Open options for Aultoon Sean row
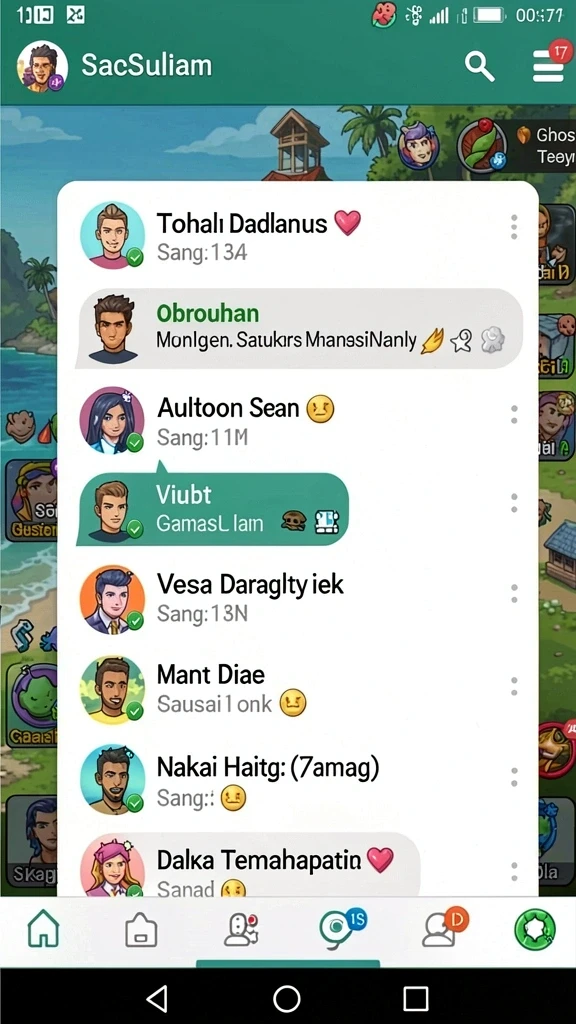The width and height of the screenshot is (576, 1024). (514, 414)
